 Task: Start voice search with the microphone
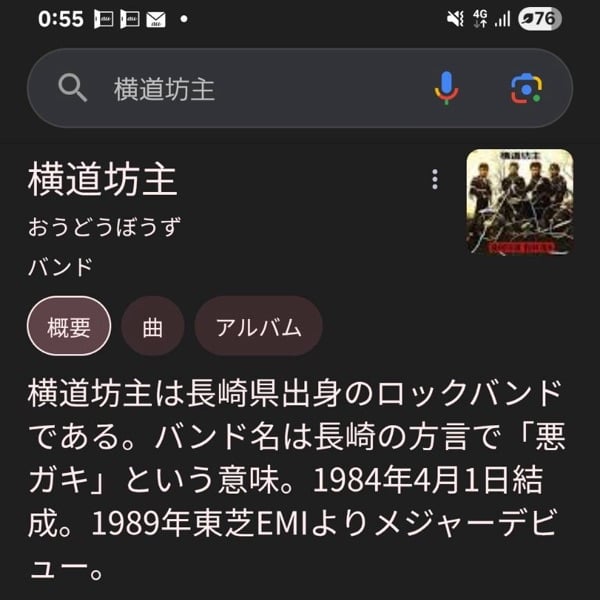click(x=446, y=88)
